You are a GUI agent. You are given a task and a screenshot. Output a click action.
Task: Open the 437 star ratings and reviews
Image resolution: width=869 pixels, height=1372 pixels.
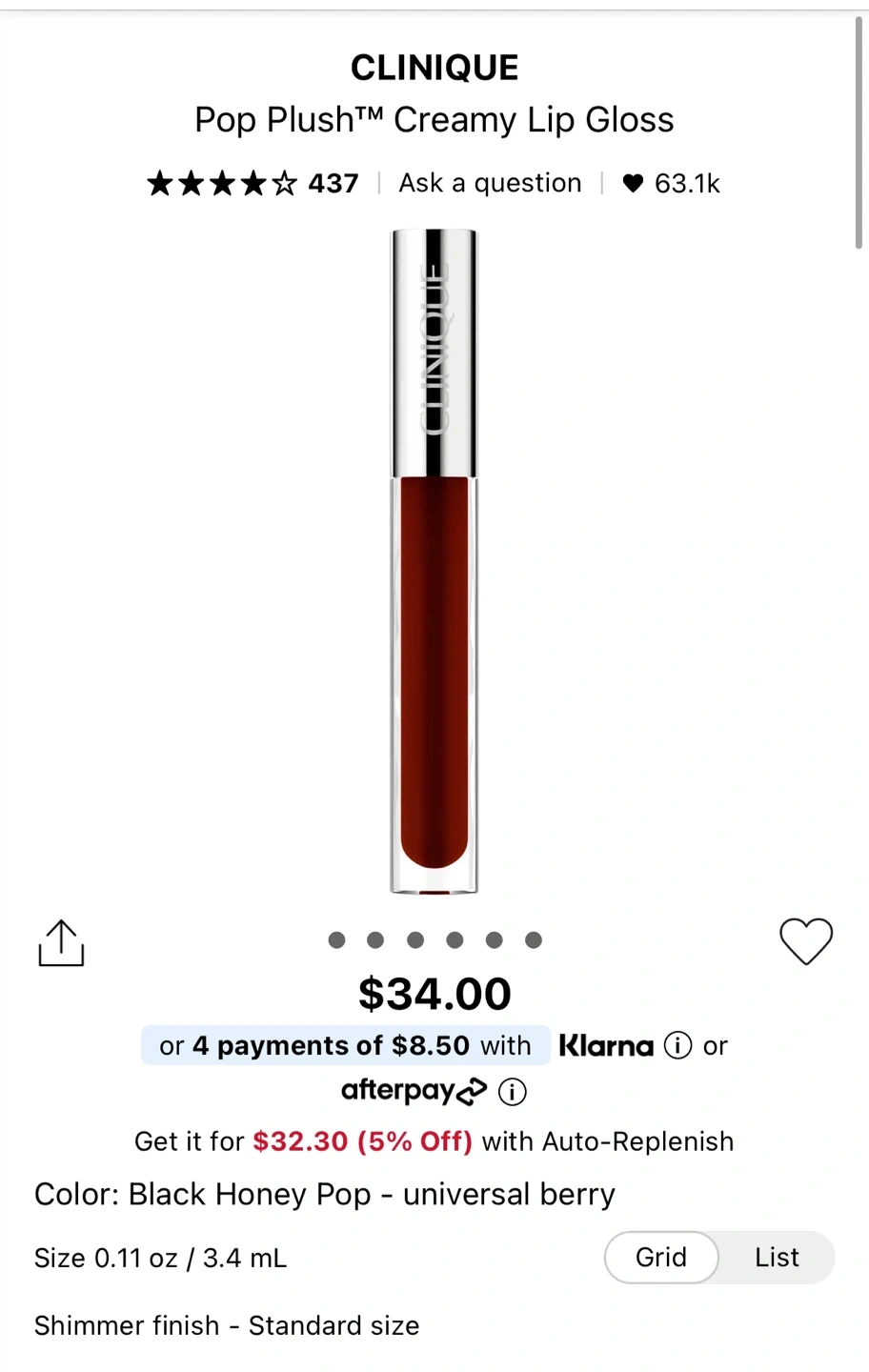tap(253, 183)
